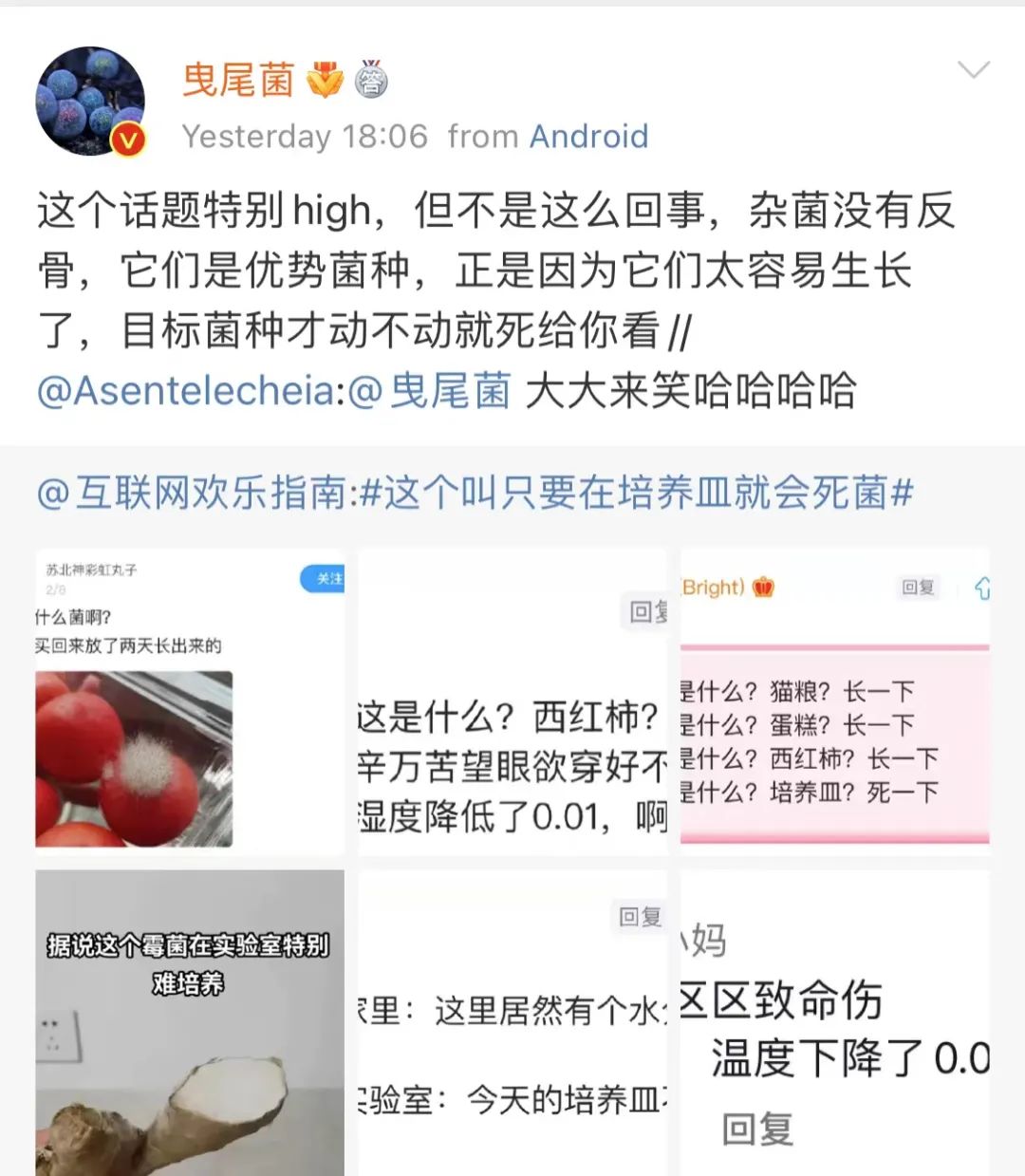Open the @互联网欢乐指南 mention
1025x1176 pixels.
pyautogui.click(x=193, y=493)
